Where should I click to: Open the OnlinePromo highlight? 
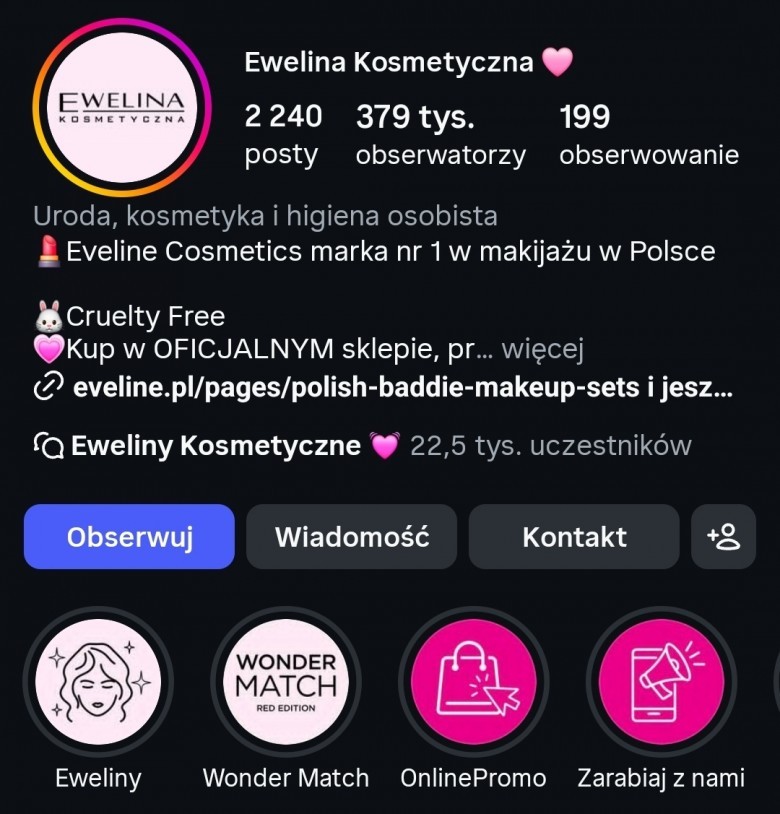pyautogui.click(x=473, y=682)
